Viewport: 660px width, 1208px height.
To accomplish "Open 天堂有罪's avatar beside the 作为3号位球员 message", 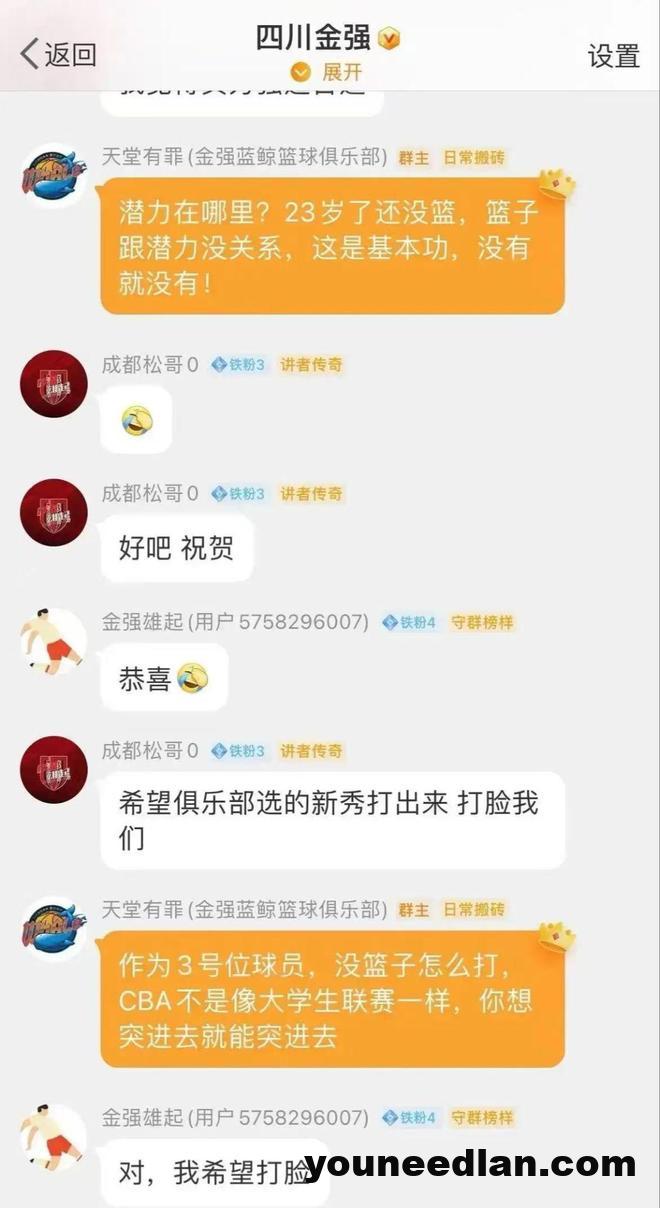I will 54,929.
